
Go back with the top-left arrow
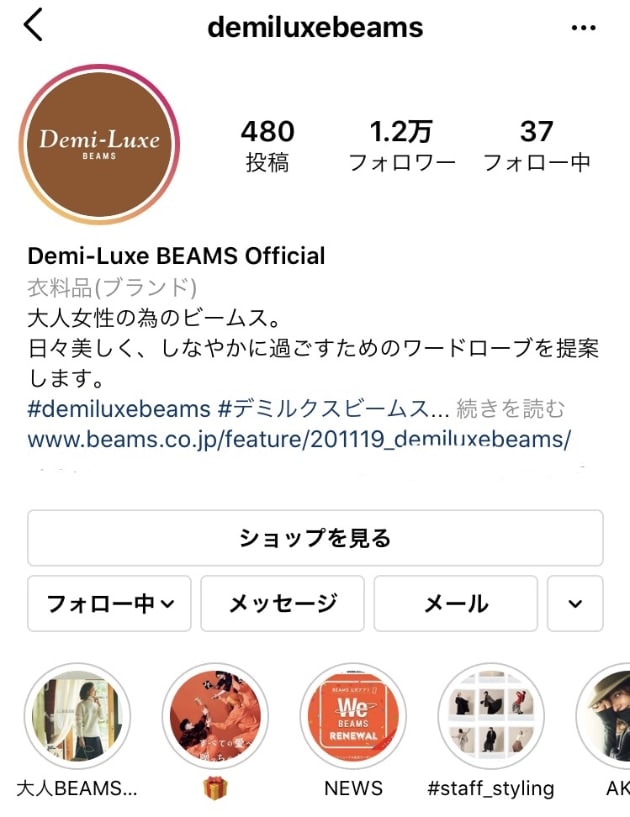point(33,25)
